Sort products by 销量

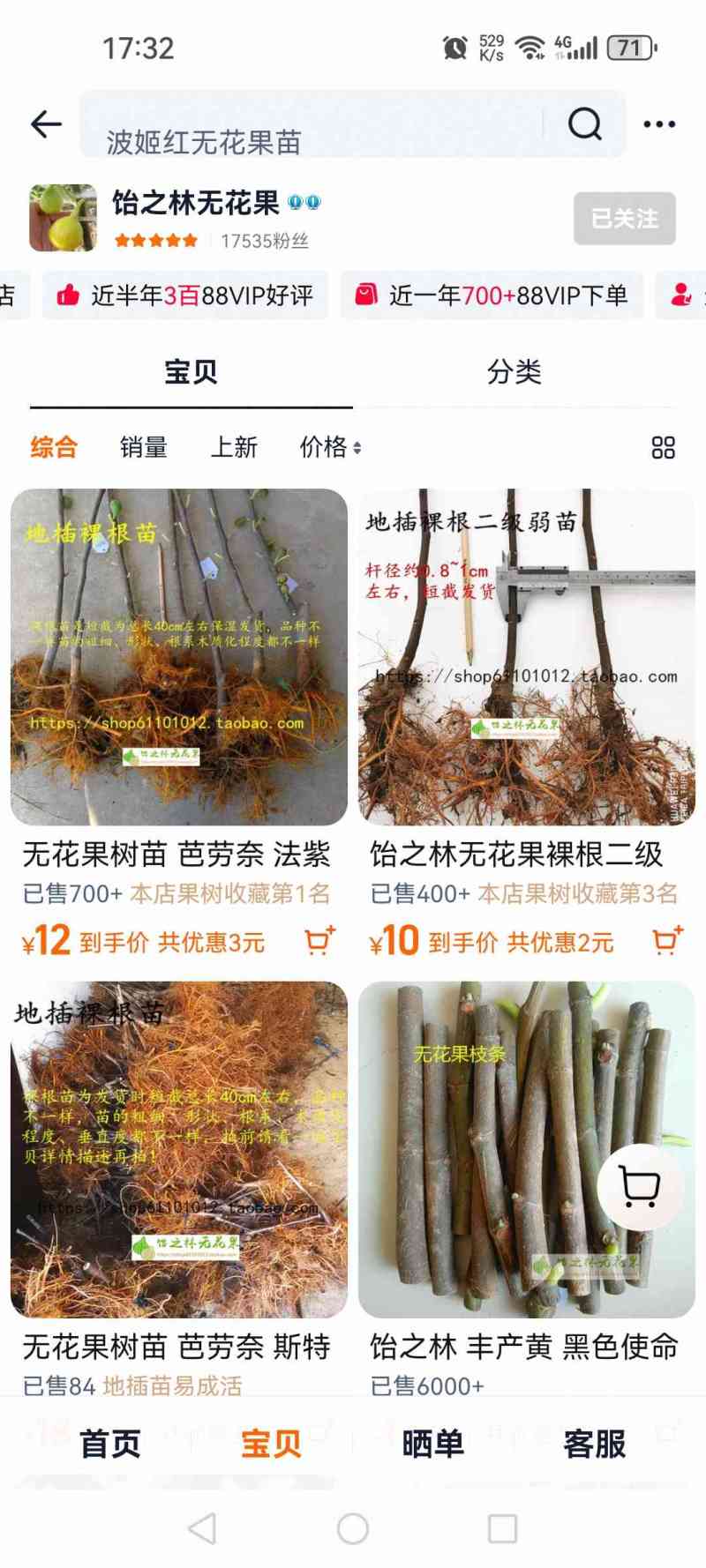pos(143,447)
